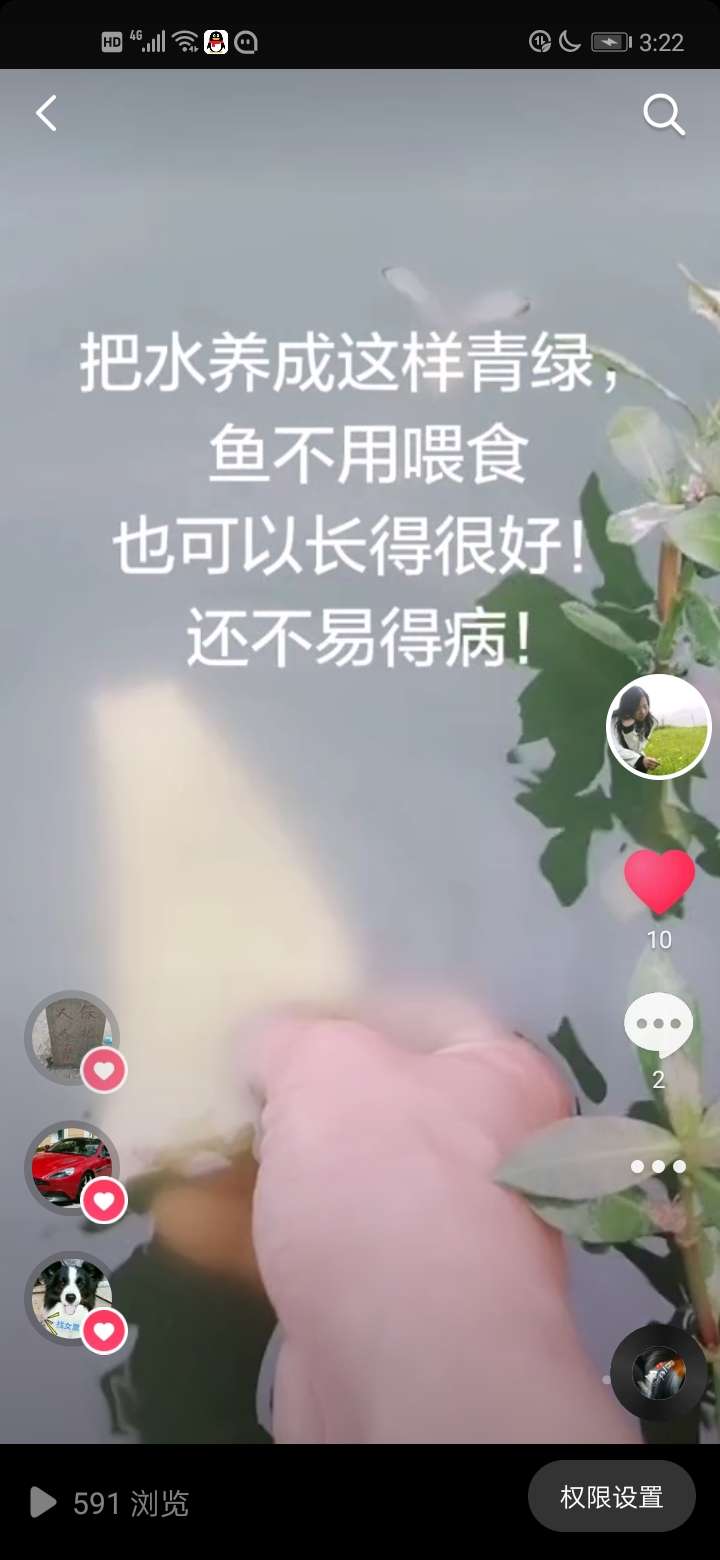Open the comments bubble with 2 comments

[x=658, y=1024]
